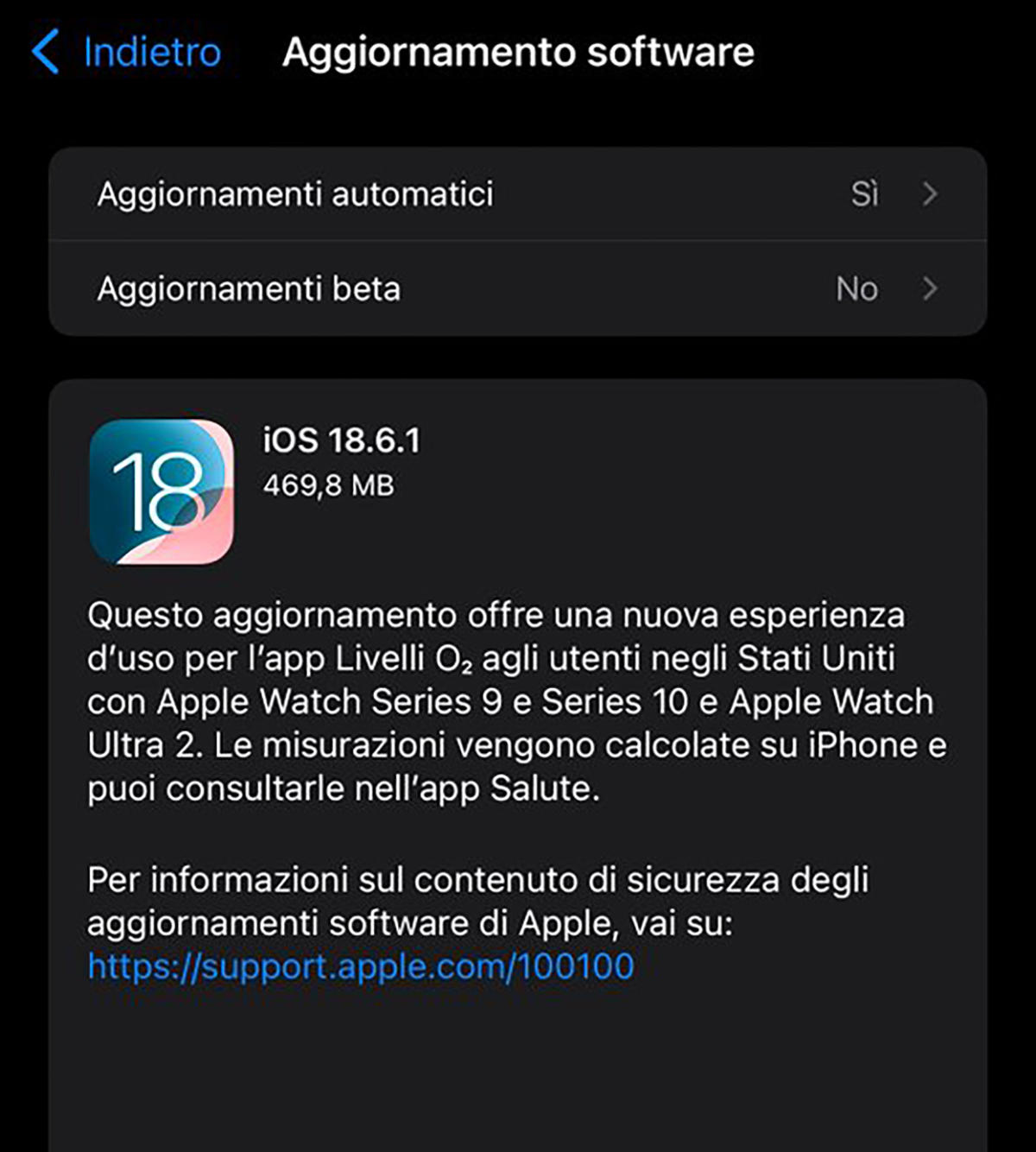Tap the No value for beta updates
The width and height of the screenshot is (1036, 1152).
click(x=858, y=288)
